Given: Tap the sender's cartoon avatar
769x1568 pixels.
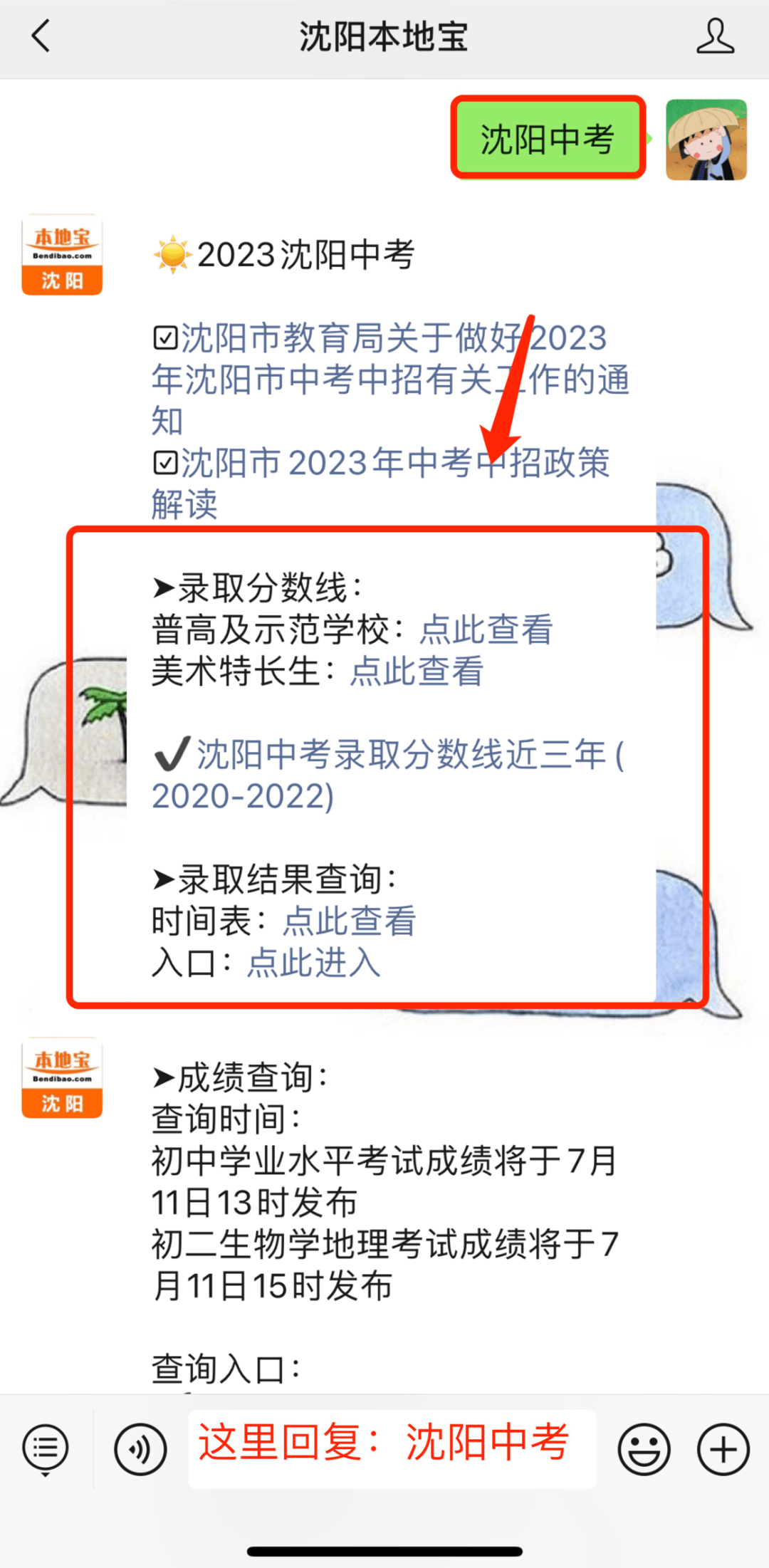Looking at the screenshot, I should click(706, 140).
